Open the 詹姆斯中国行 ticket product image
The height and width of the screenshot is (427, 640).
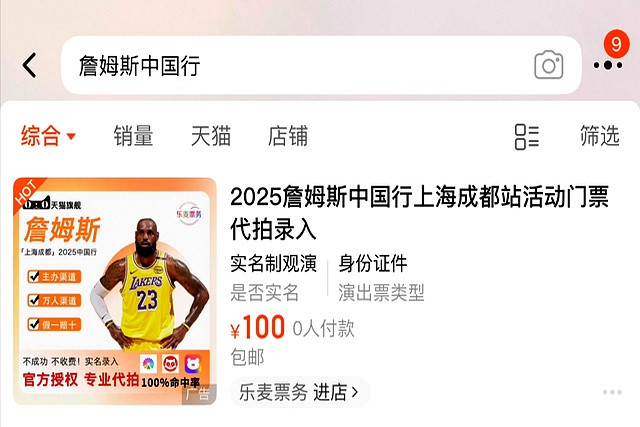pos(114,291)
